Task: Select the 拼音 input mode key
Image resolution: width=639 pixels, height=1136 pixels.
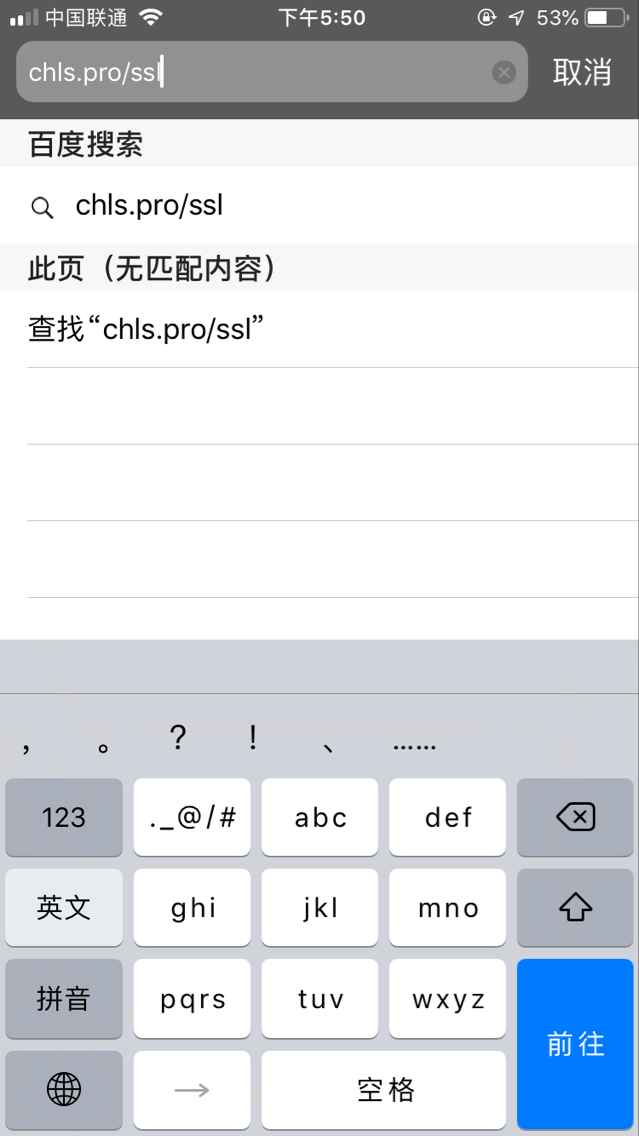Action: (64, 999)
